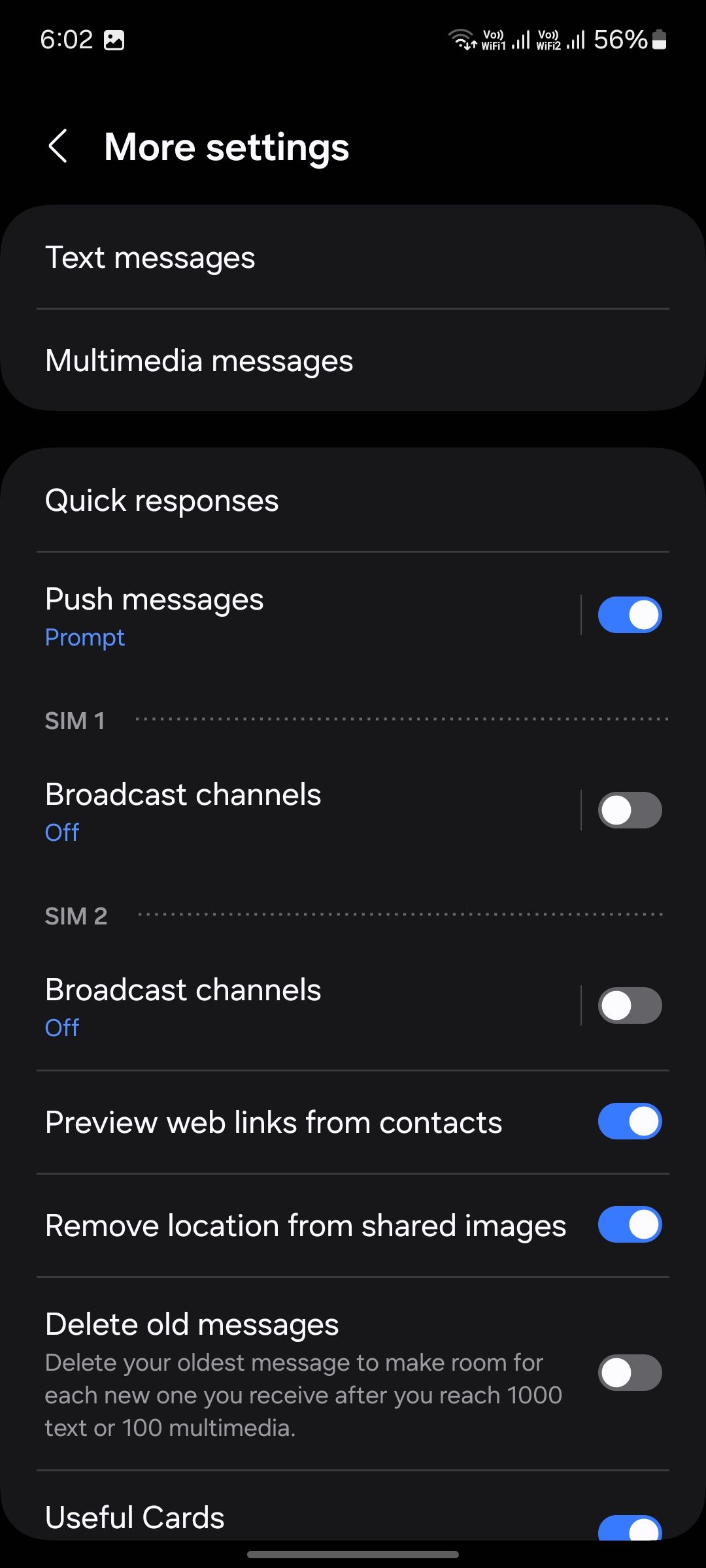Disable the Push messages toggle

pos(629,614)
